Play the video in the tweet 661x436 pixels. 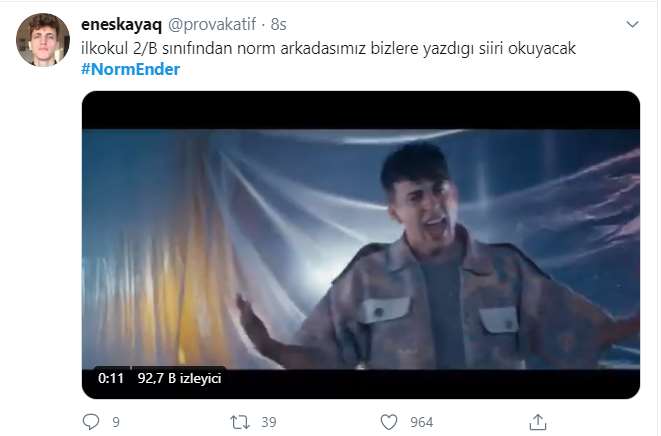[x=360, y=245]
